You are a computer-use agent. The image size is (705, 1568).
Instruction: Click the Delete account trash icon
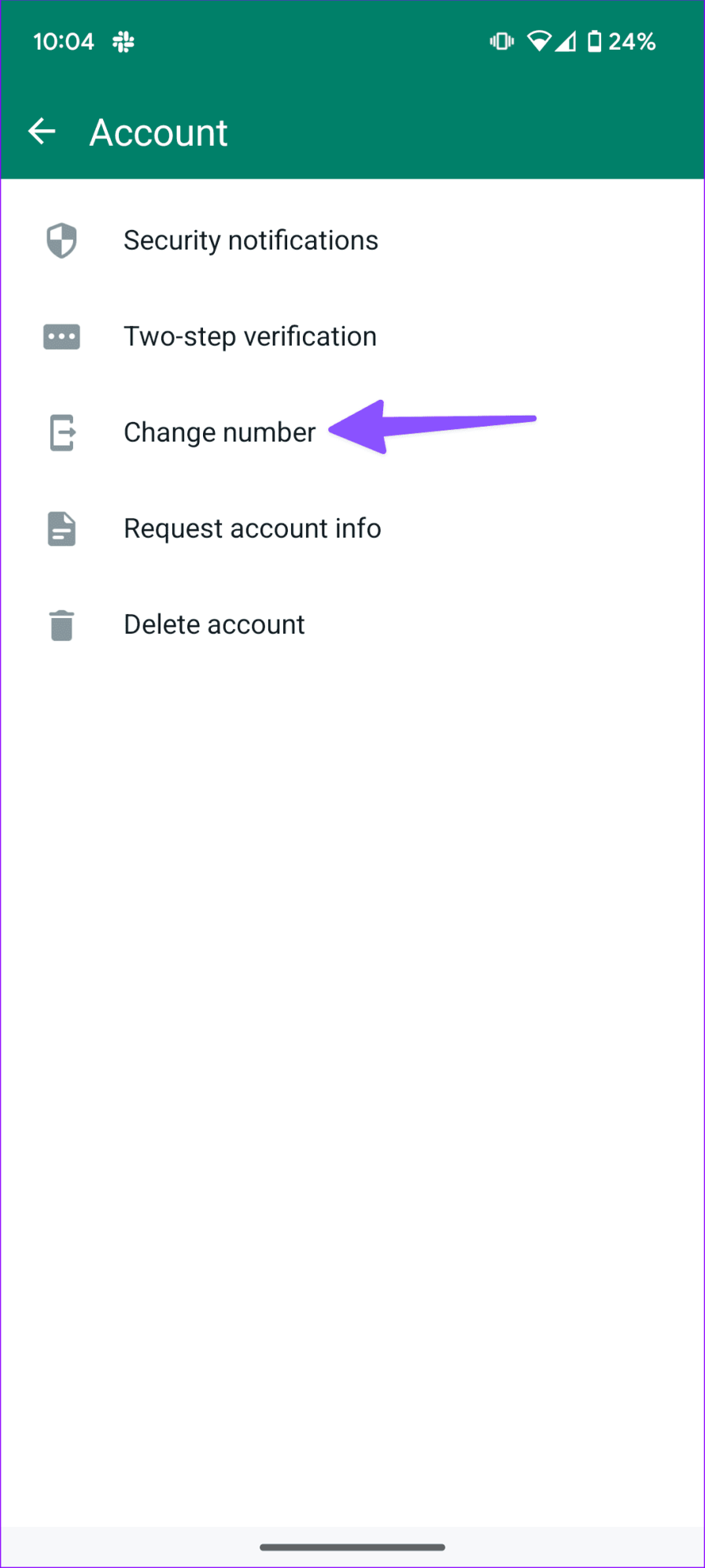tap(61, 624)
